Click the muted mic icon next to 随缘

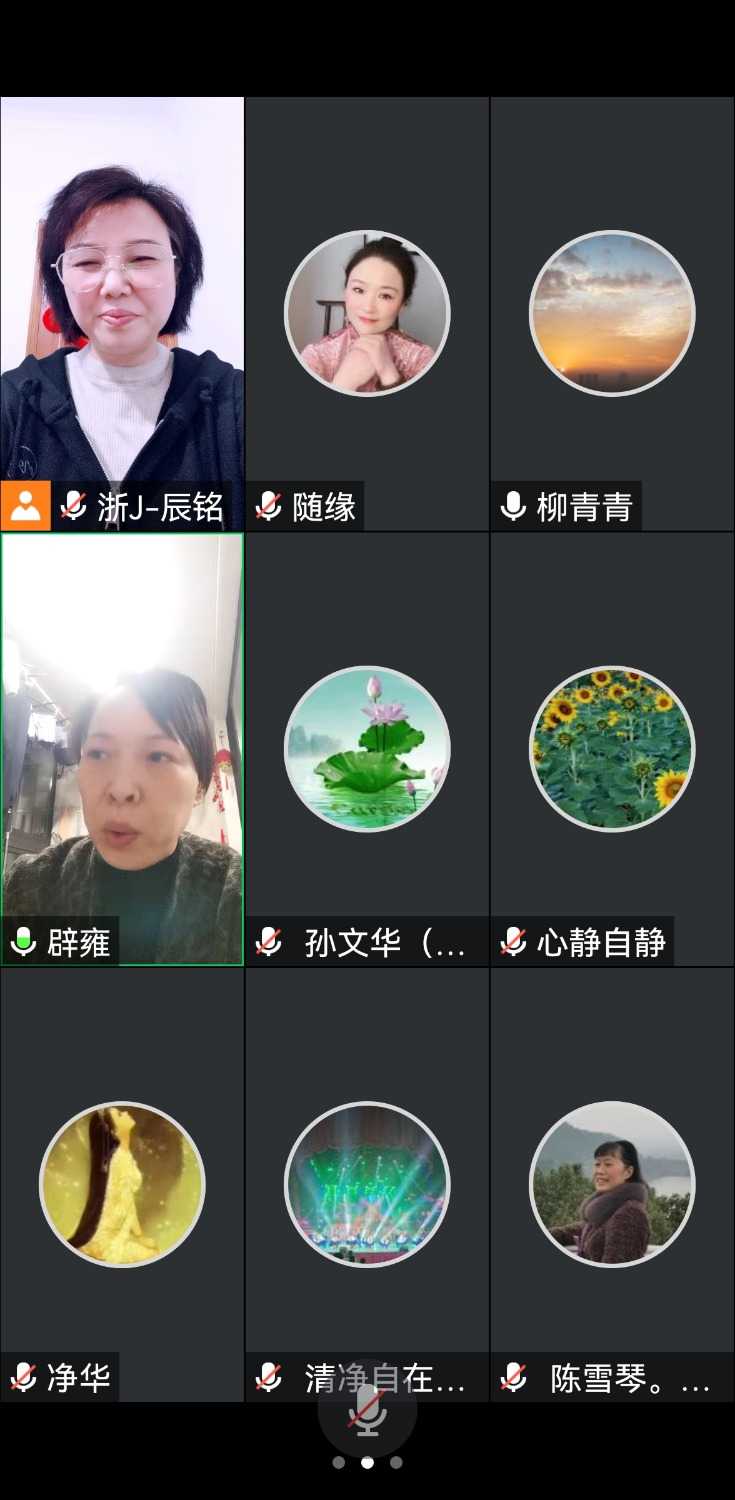[268, 507]
